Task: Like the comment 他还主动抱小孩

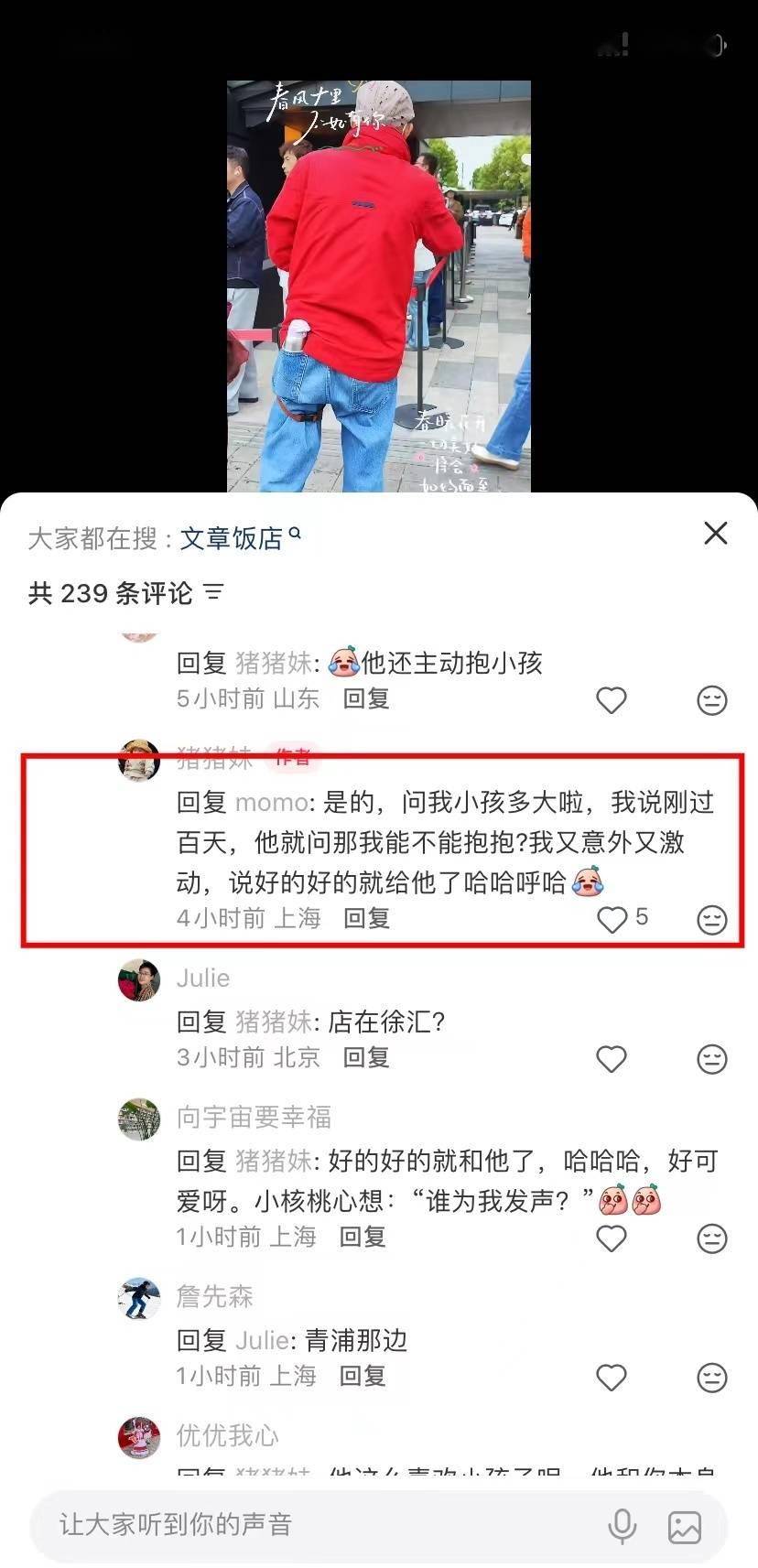Action: tap(611, 700)
